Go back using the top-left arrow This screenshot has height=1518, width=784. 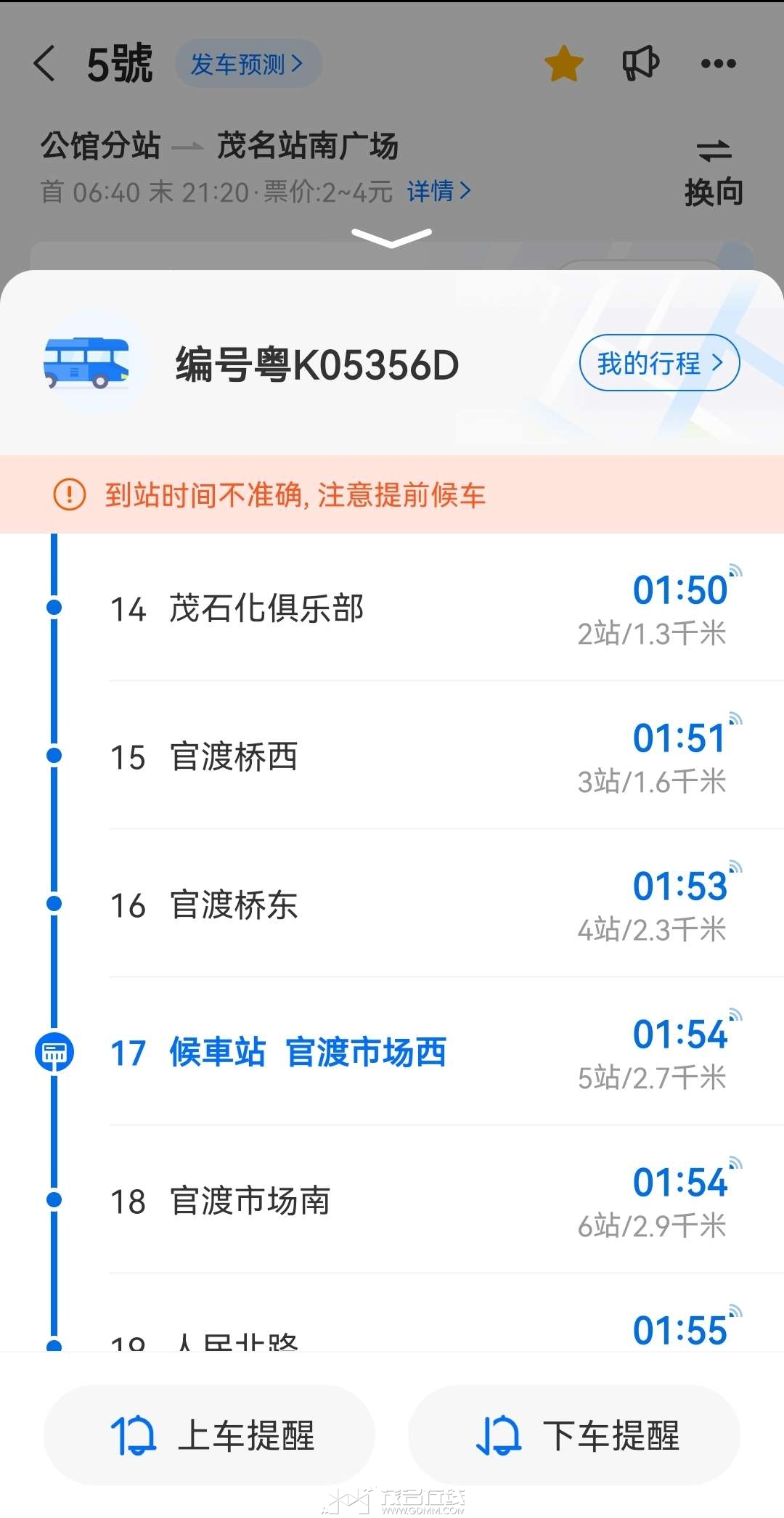tap(45, 64)
